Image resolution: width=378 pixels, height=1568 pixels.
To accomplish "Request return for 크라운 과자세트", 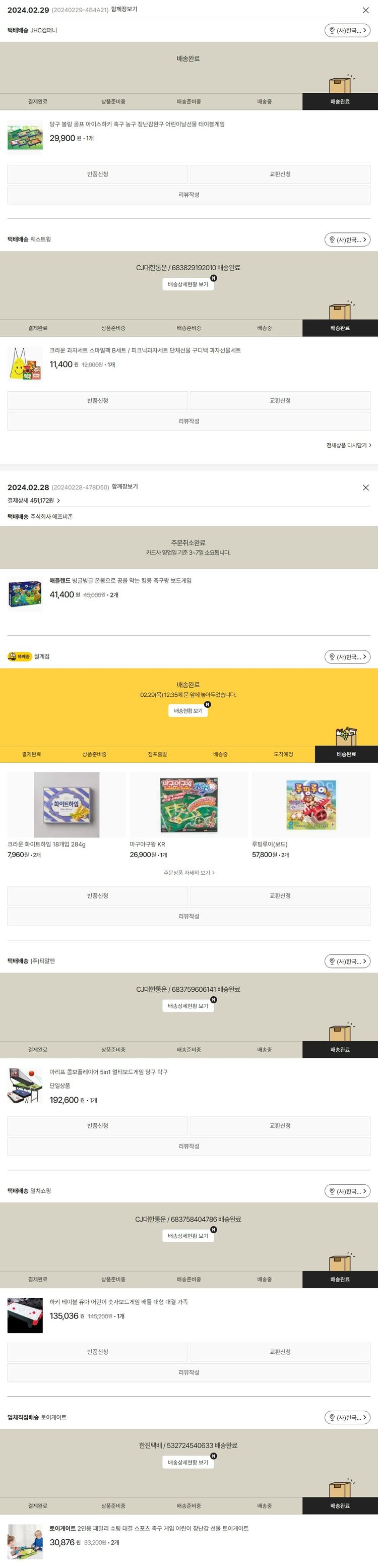I will (97, 400).
